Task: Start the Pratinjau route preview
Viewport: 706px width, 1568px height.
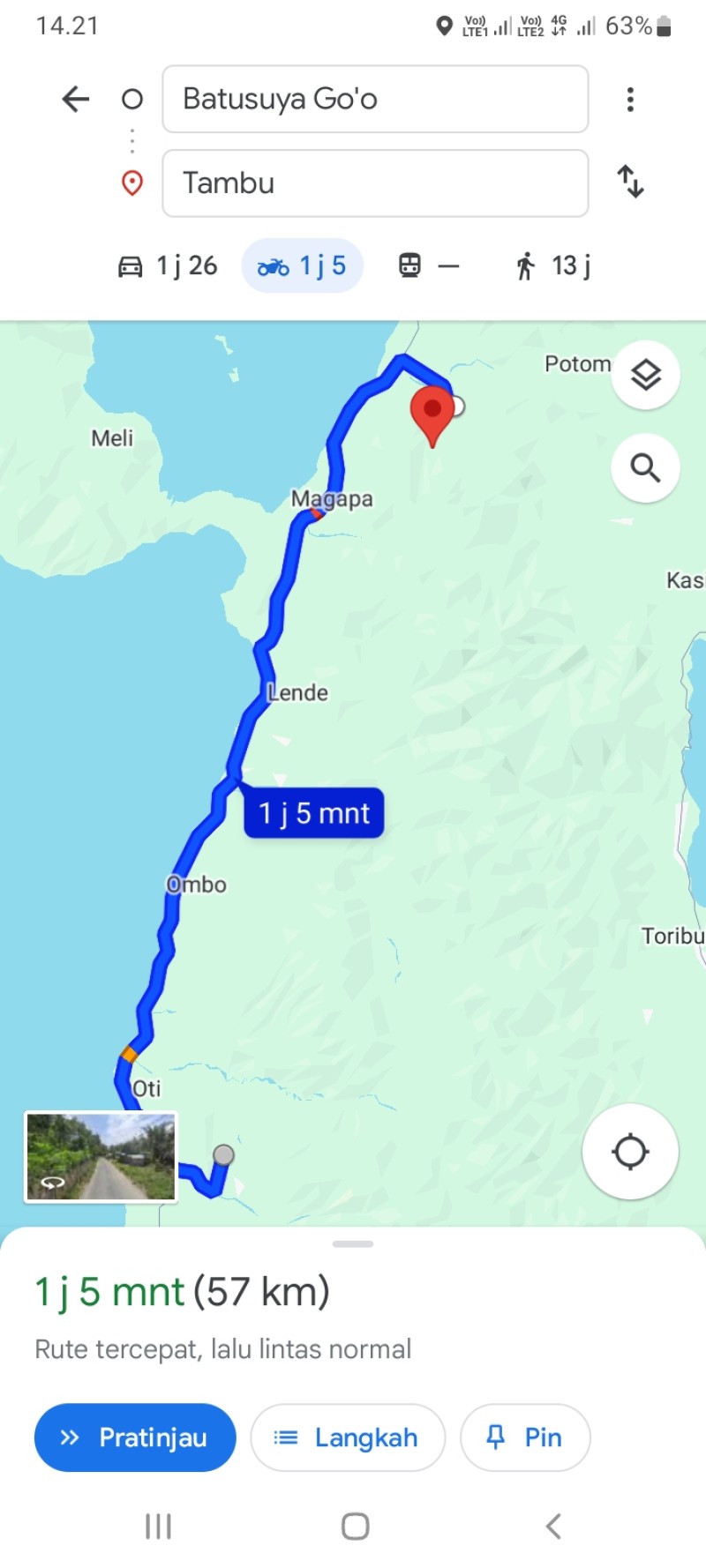Action: click(135, 1437)
